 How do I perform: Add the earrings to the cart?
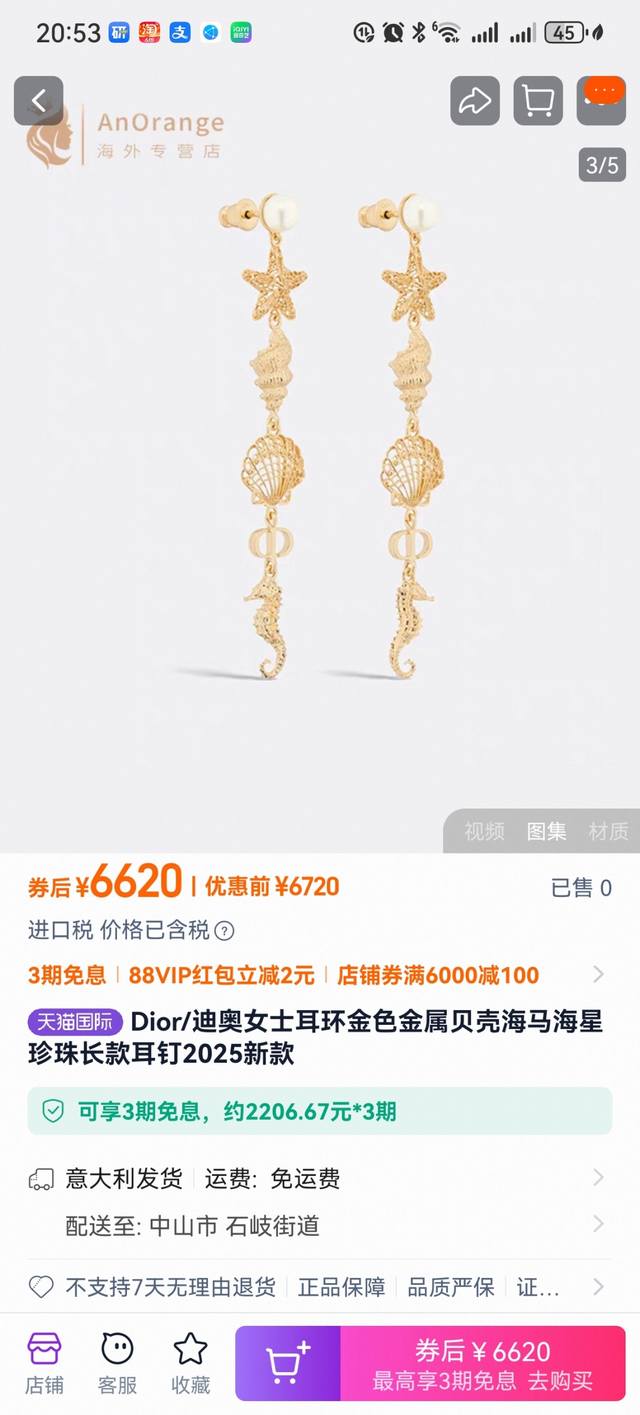pyautogui.click(x=288, y=1364)
